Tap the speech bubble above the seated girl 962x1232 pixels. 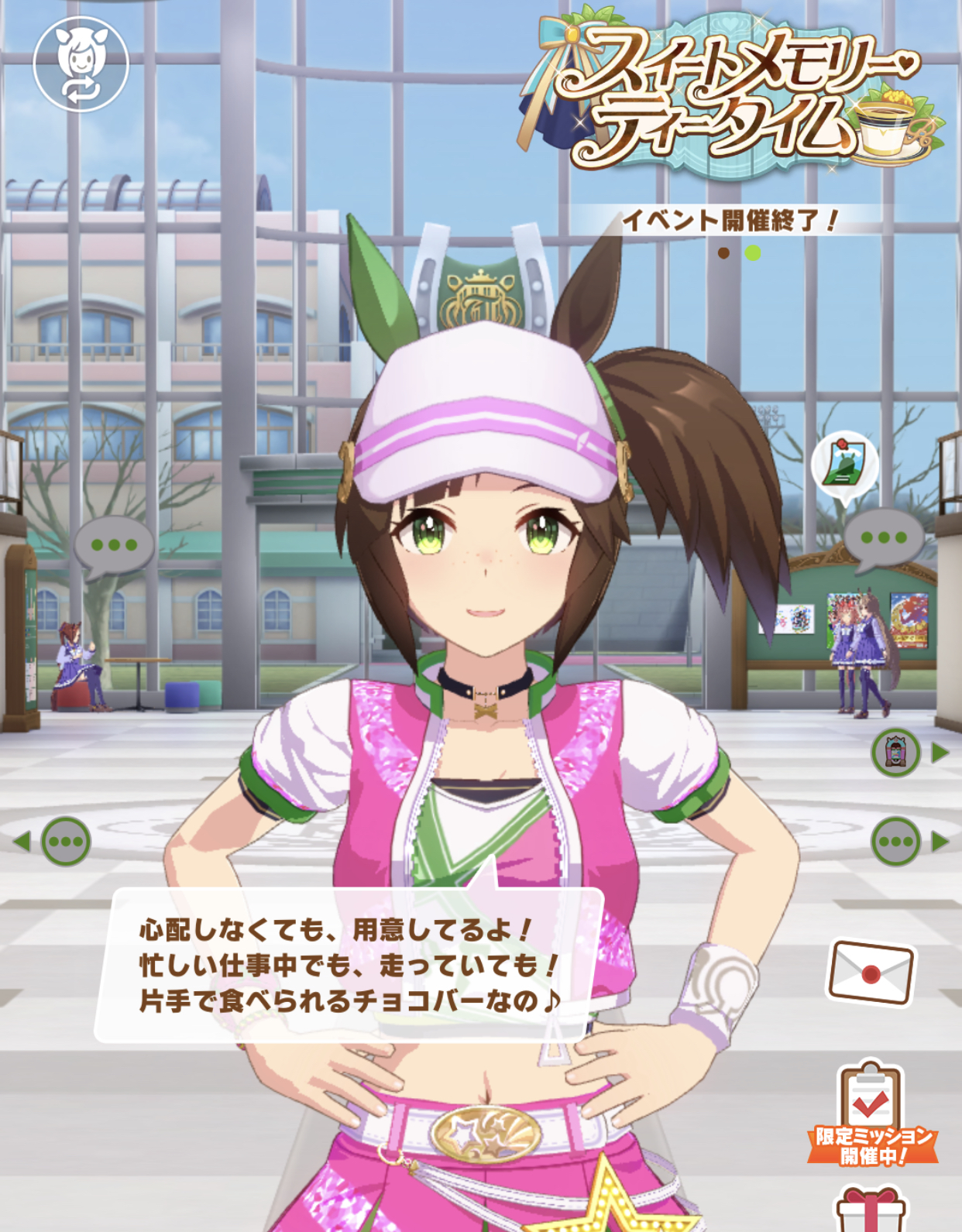pyautogui.click(x=114, y=546)
